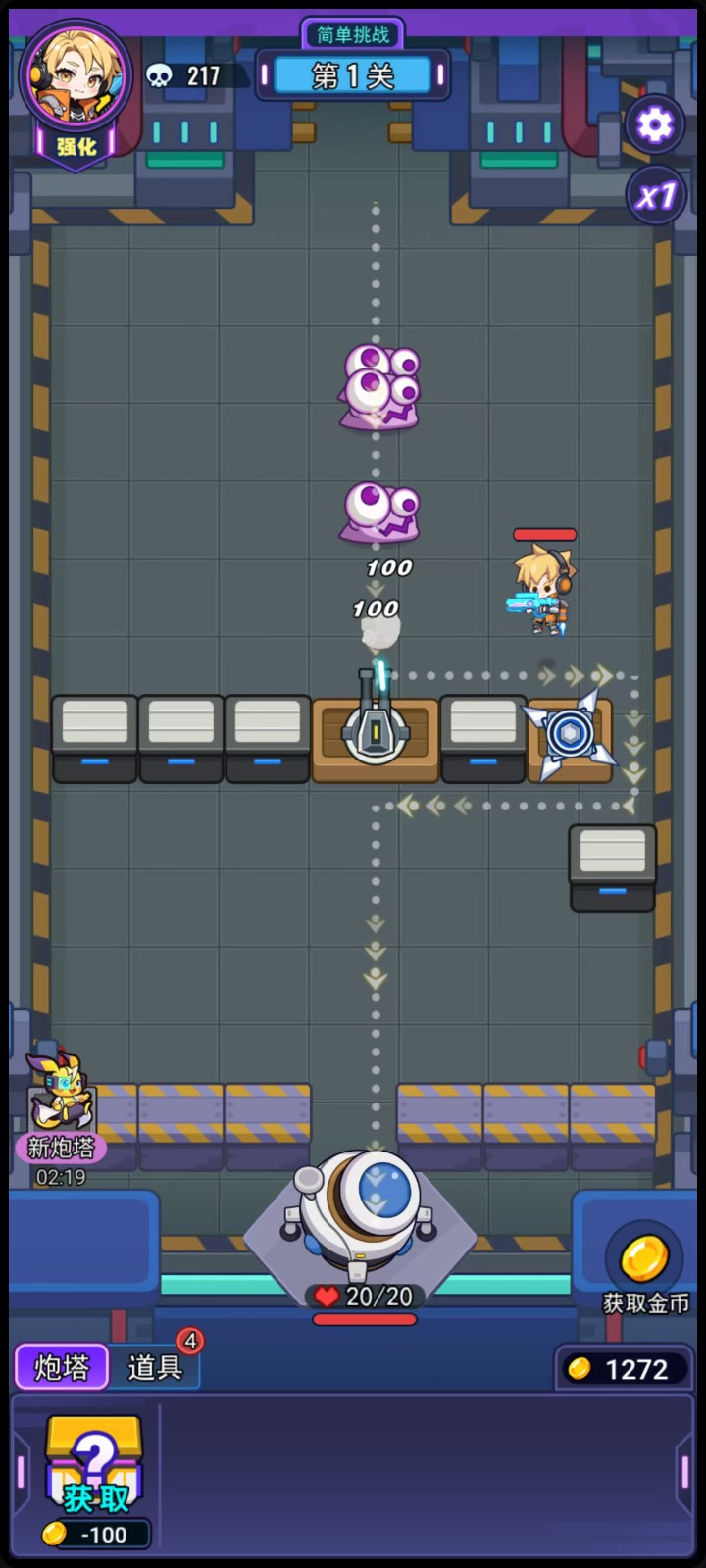Tap the 强化 hero avatar
The height and width of the screenshot is (1568, 706).
pos(76,93)
